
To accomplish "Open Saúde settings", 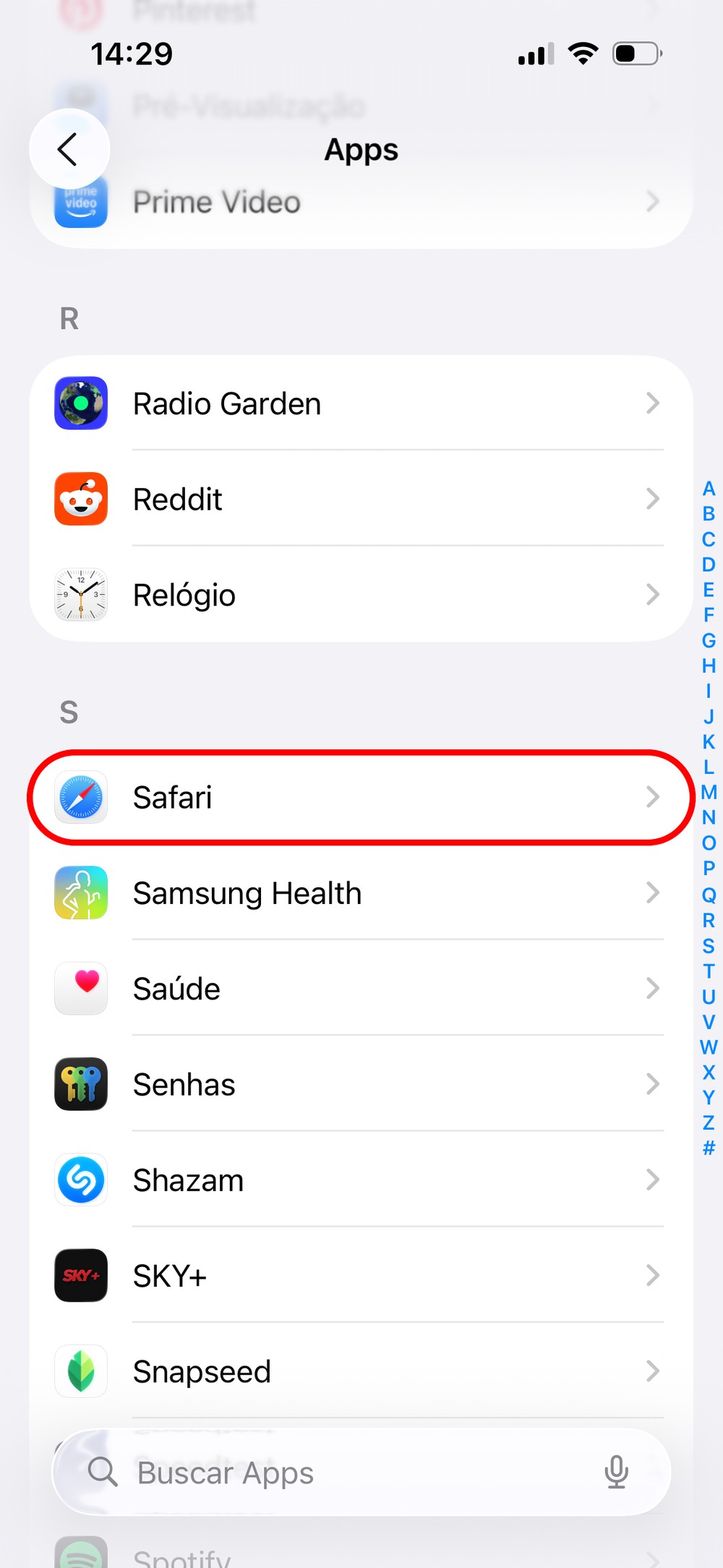I will 360,989.
